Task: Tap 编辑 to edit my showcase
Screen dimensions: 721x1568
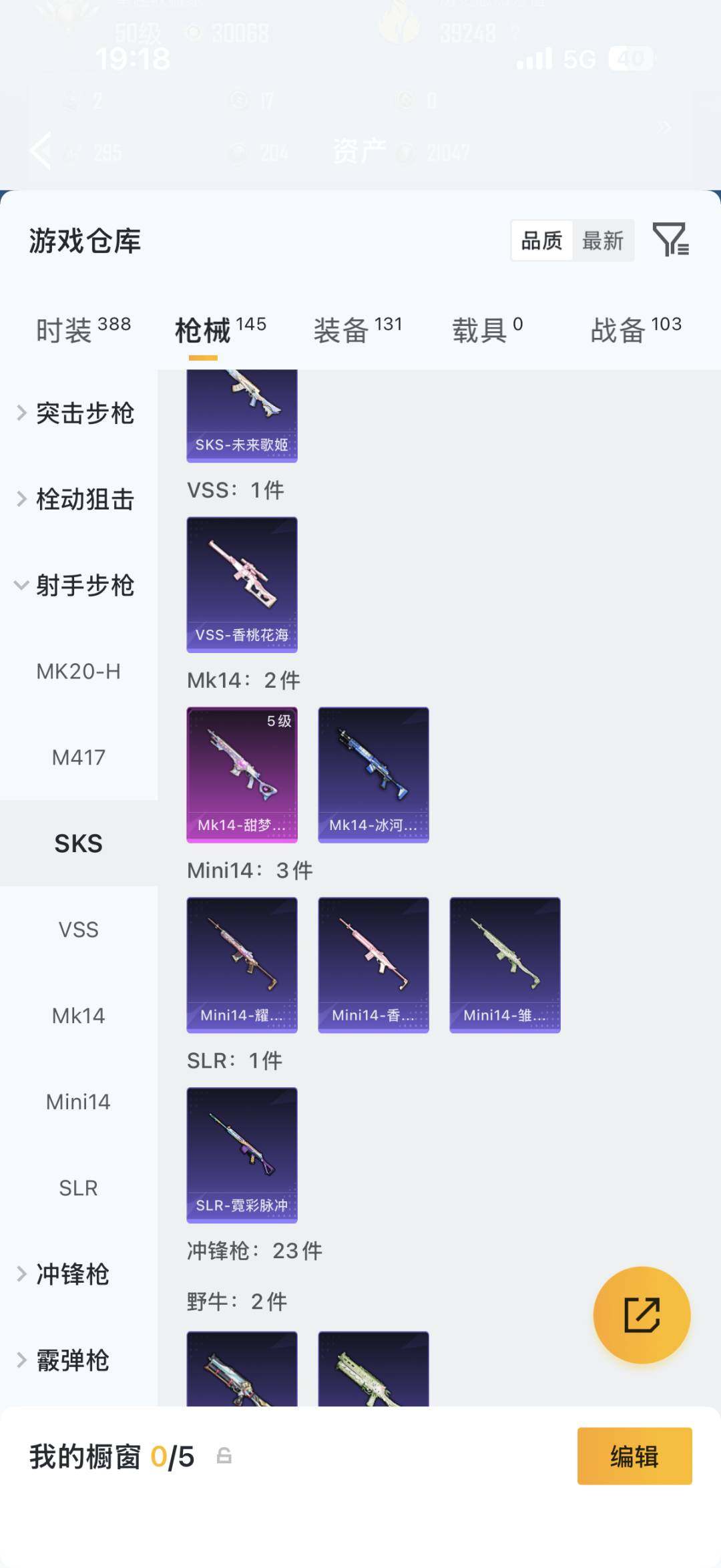Action: pos(634,1456)
